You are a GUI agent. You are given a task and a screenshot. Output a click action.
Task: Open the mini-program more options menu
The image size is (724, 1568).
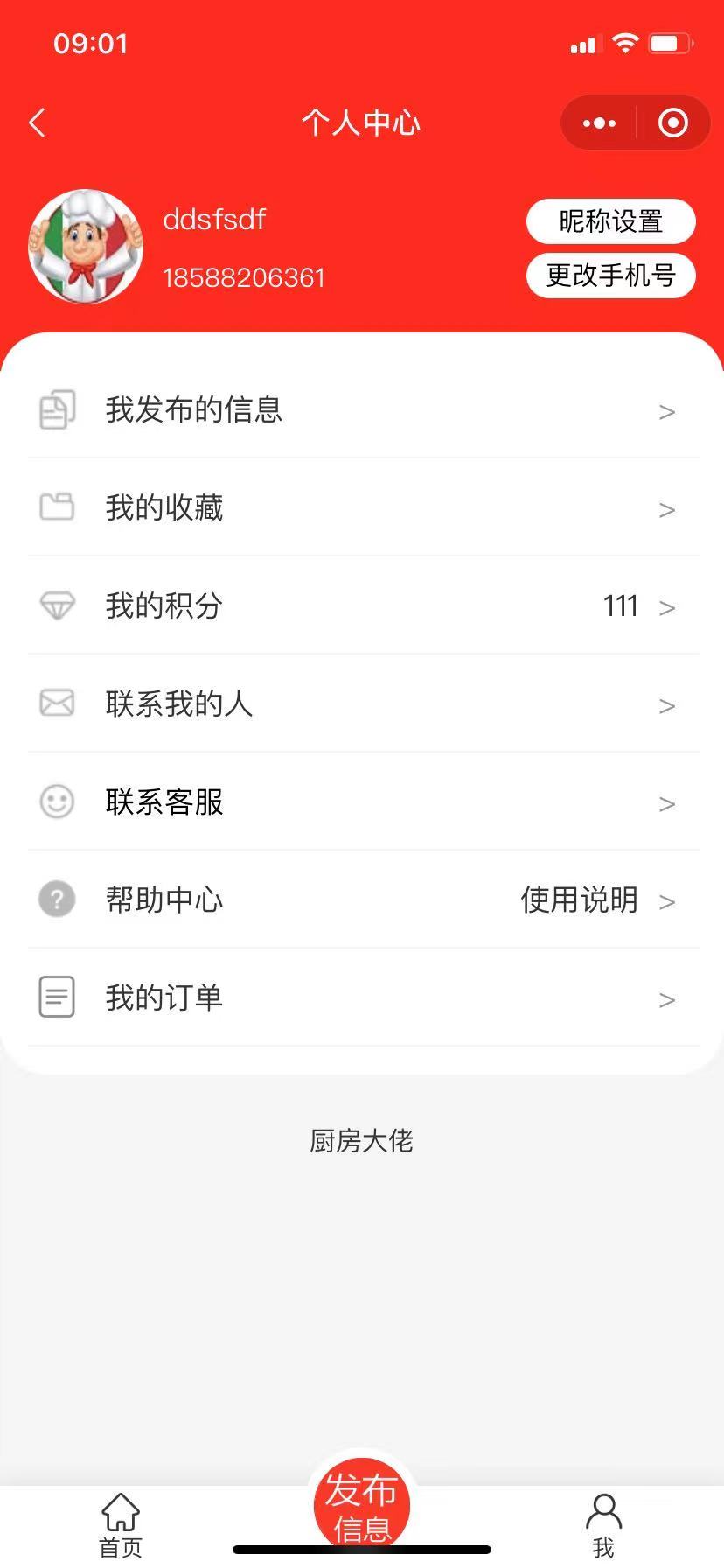pos(597,122)
